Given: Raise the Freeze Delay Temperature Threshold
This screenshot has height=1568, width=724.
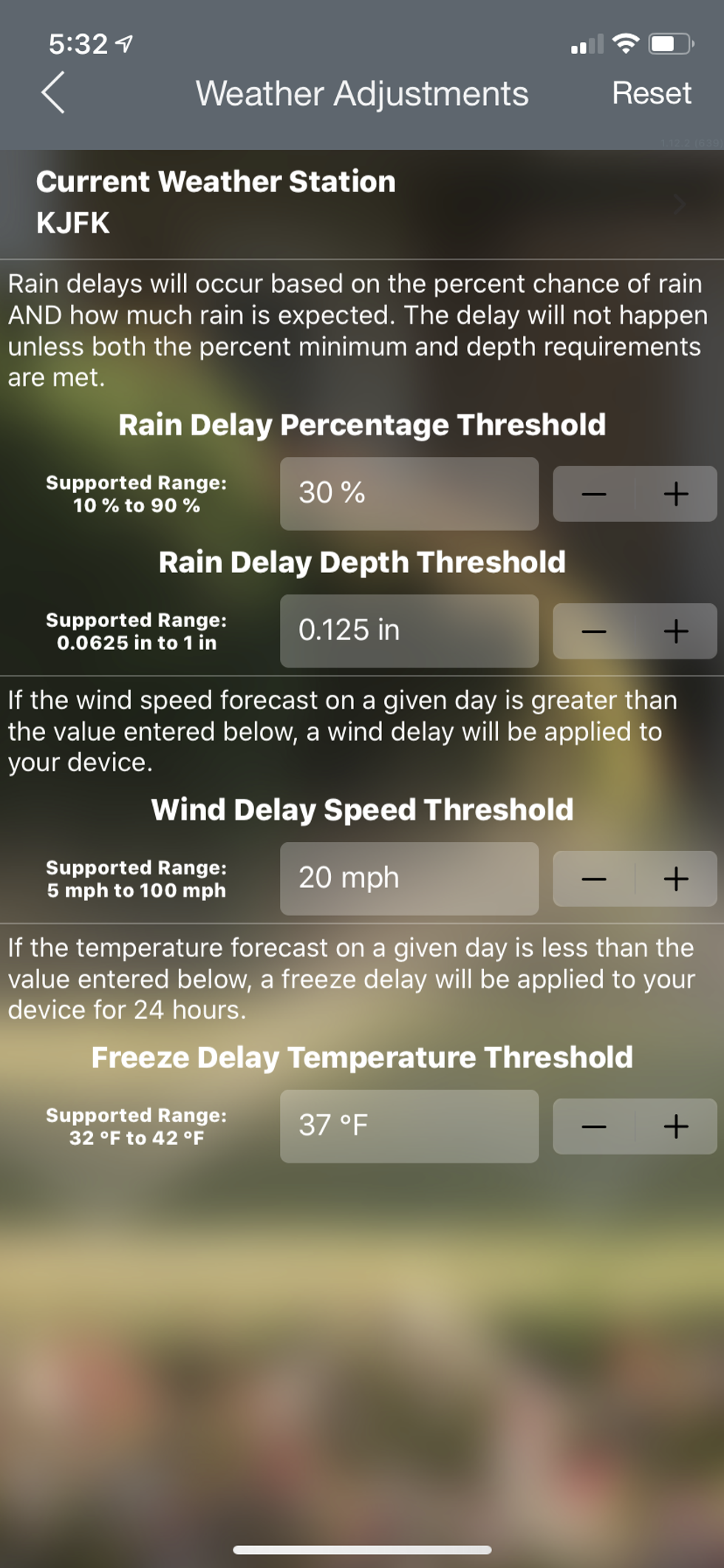Looking at the screenshot, I should coord(677,1127).
